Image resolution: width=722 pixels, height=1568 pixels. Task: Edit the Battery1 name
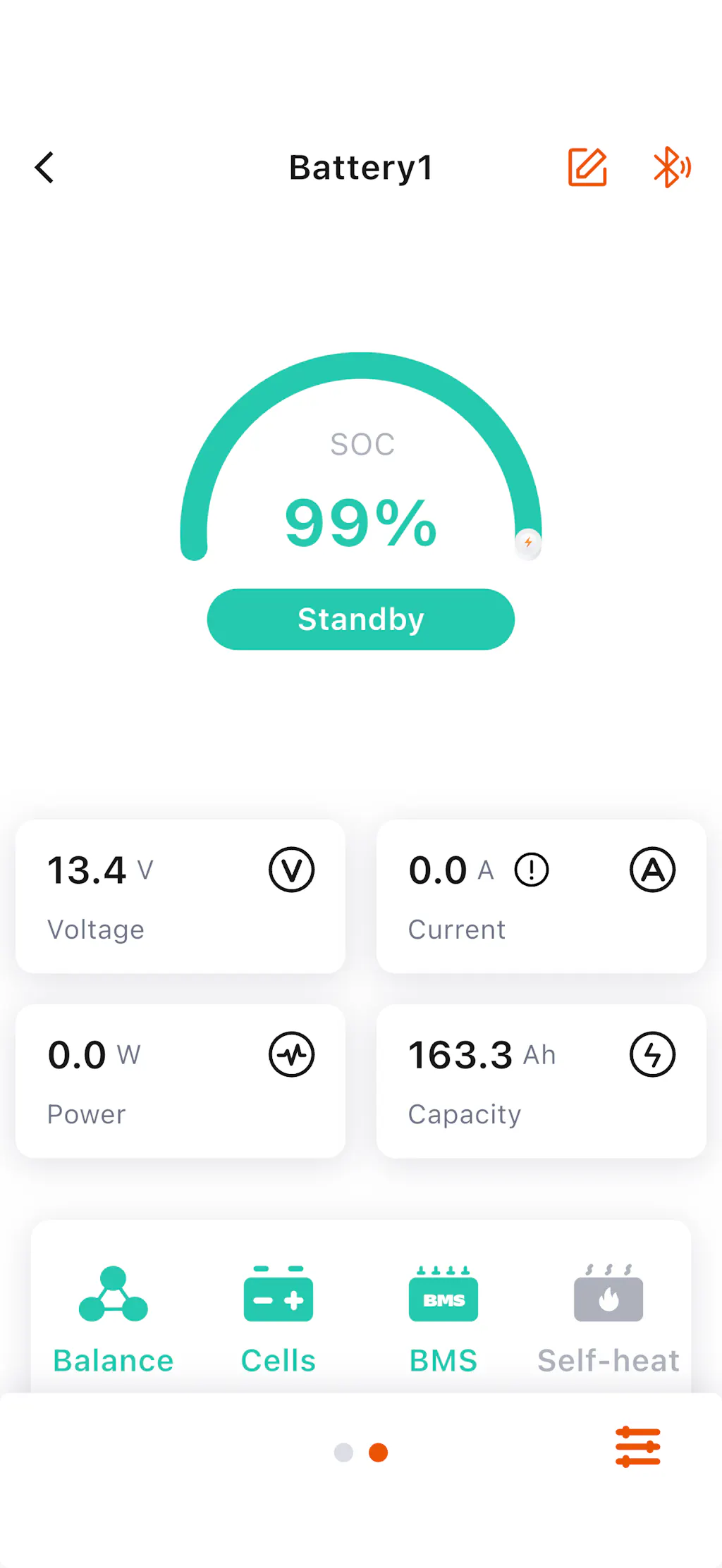pyautogui.click(x=587, y=168)
